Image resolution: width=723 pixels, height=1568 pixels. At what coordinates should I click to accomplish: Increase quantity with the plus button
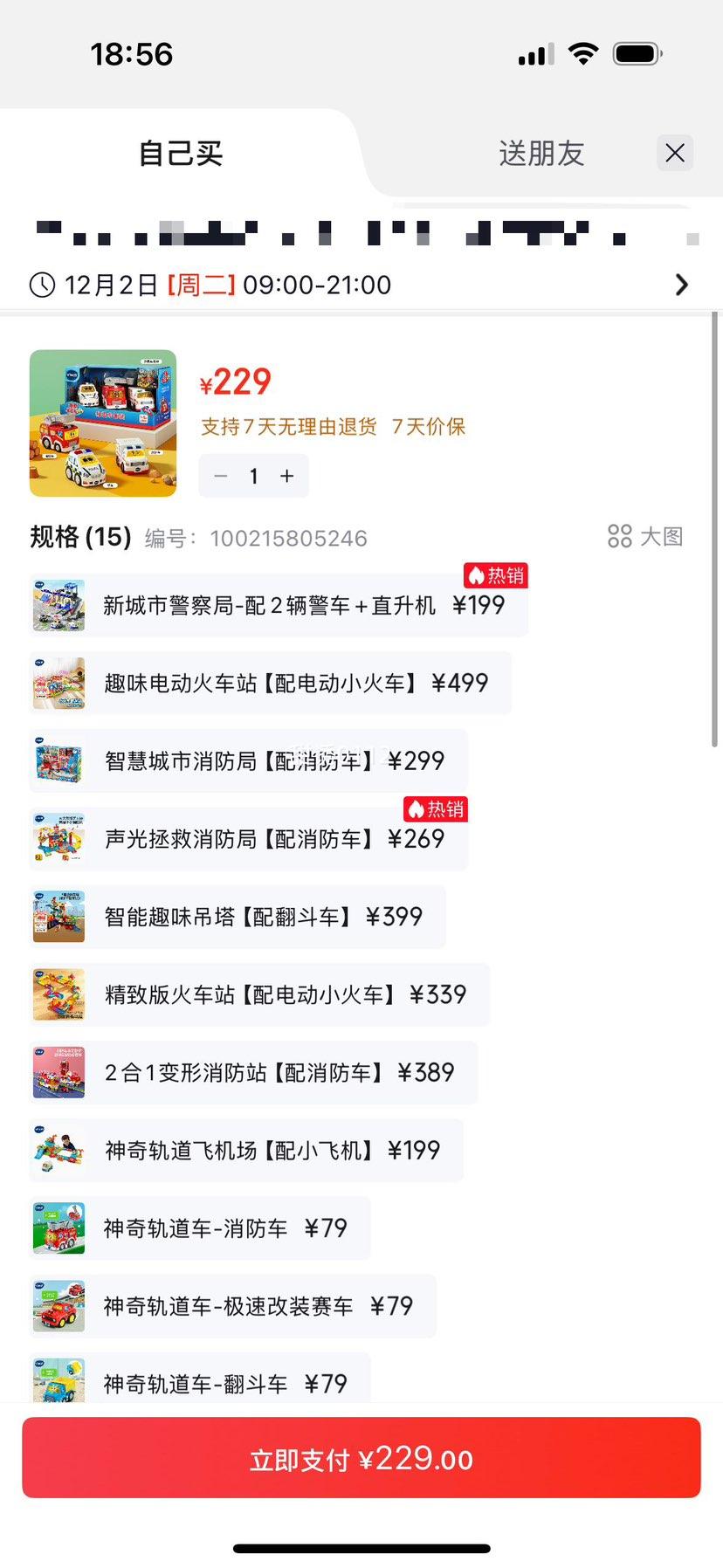(x=287, y=476)
